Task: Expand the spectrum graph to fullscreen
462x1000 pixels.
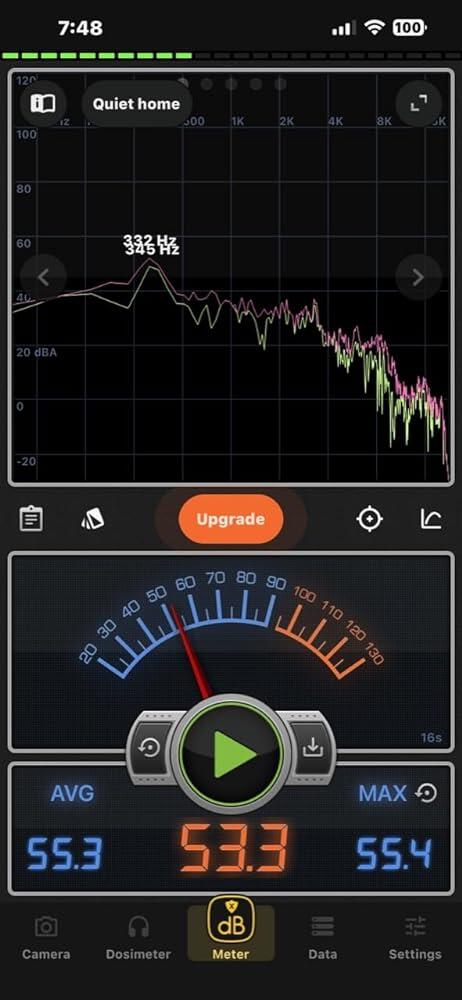Action: 418,103
